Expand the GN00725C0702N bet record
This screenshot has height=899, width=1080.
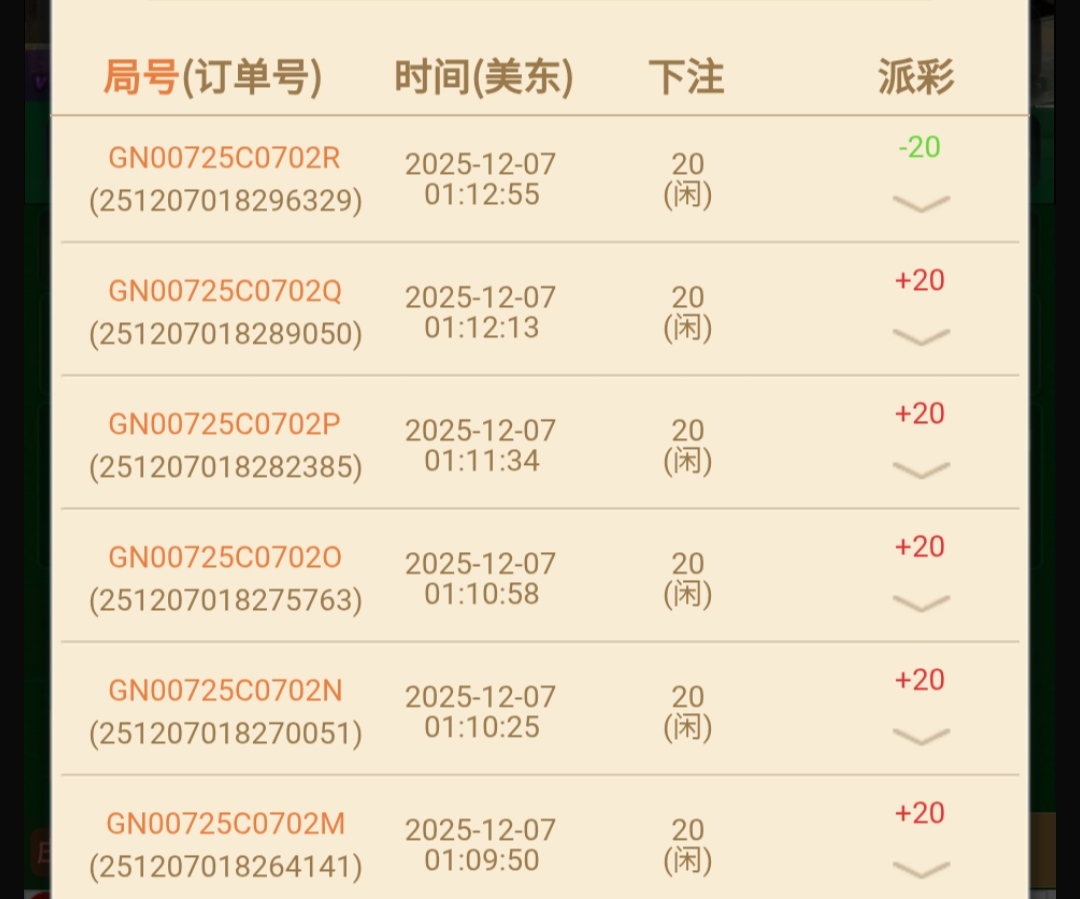coord(920,737)
